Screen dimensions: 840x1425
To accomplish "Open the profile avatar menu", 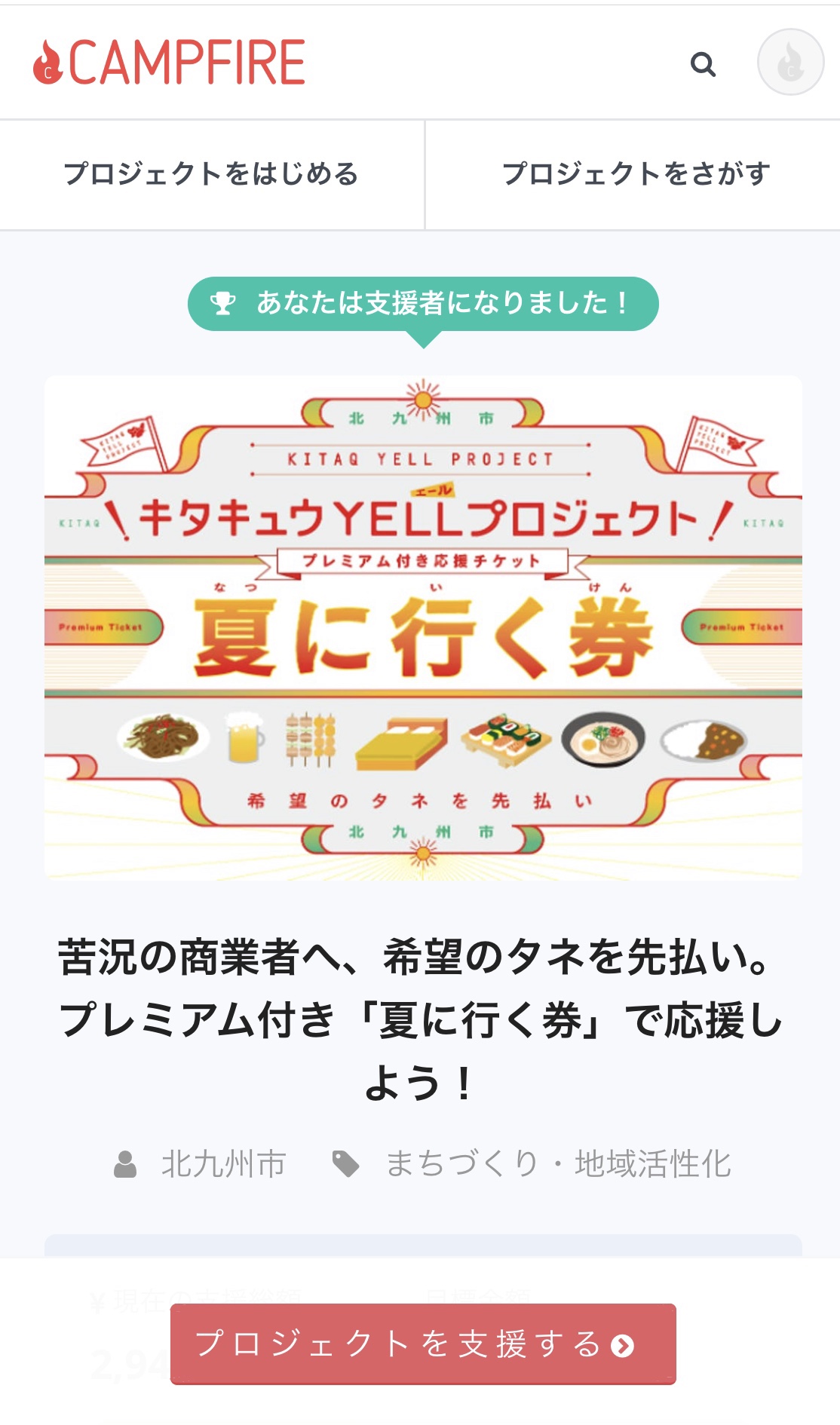I will (790, 63).
